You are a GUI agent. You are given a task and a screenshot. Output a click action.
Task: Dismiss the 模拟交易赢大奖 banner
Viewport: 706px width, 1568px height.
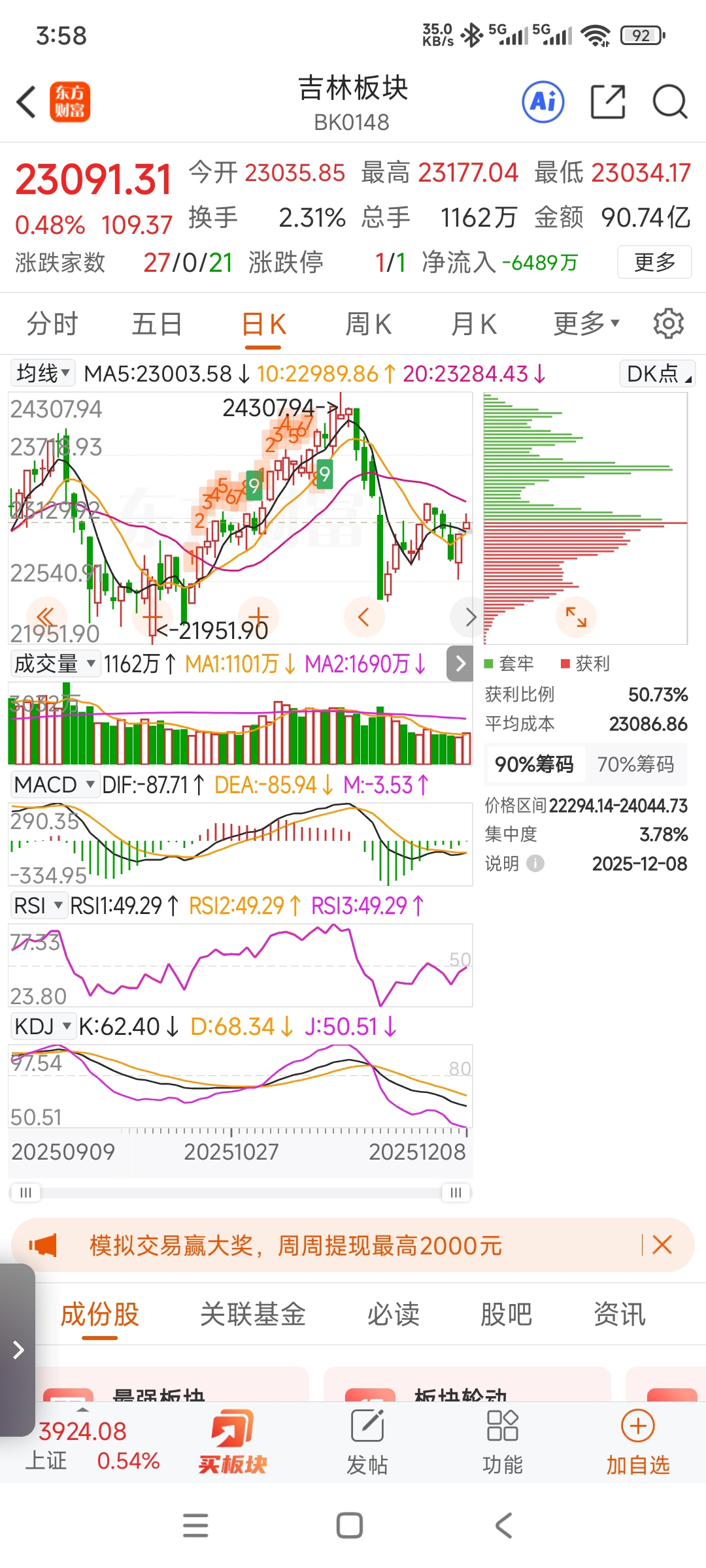point(662,1245)
